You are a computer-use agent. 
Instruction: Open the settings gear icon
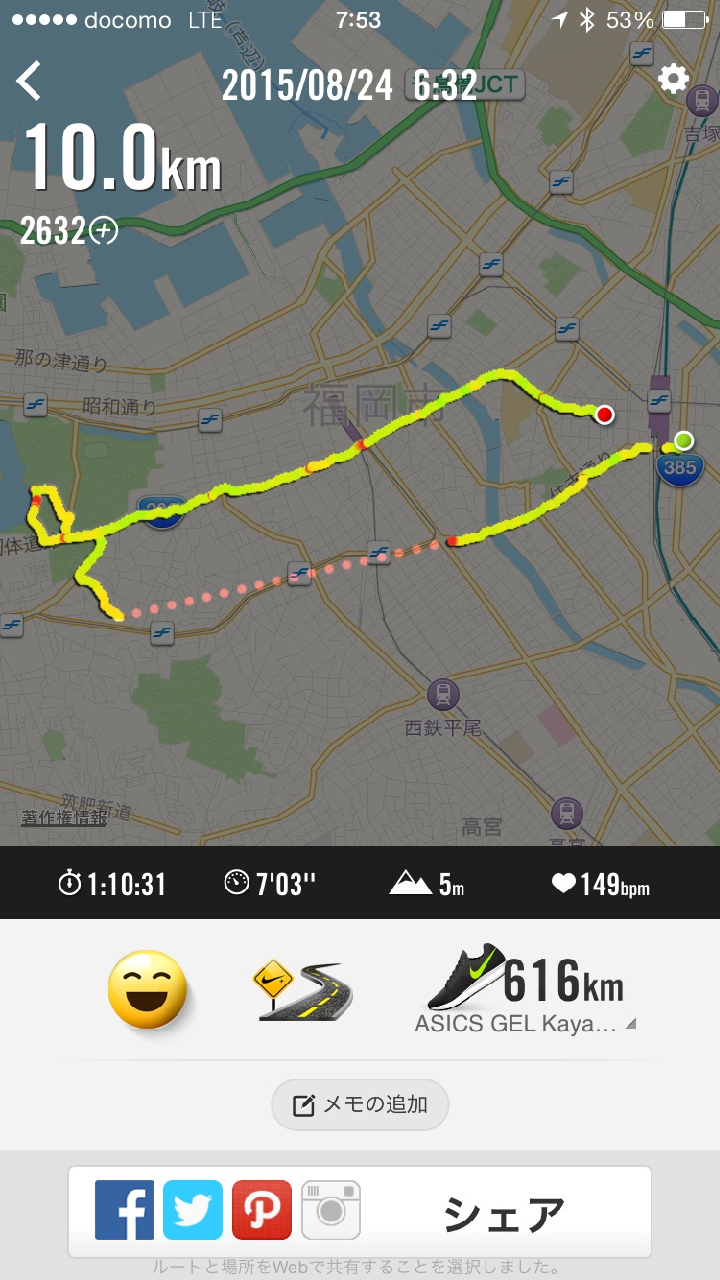tap(673, 79)
